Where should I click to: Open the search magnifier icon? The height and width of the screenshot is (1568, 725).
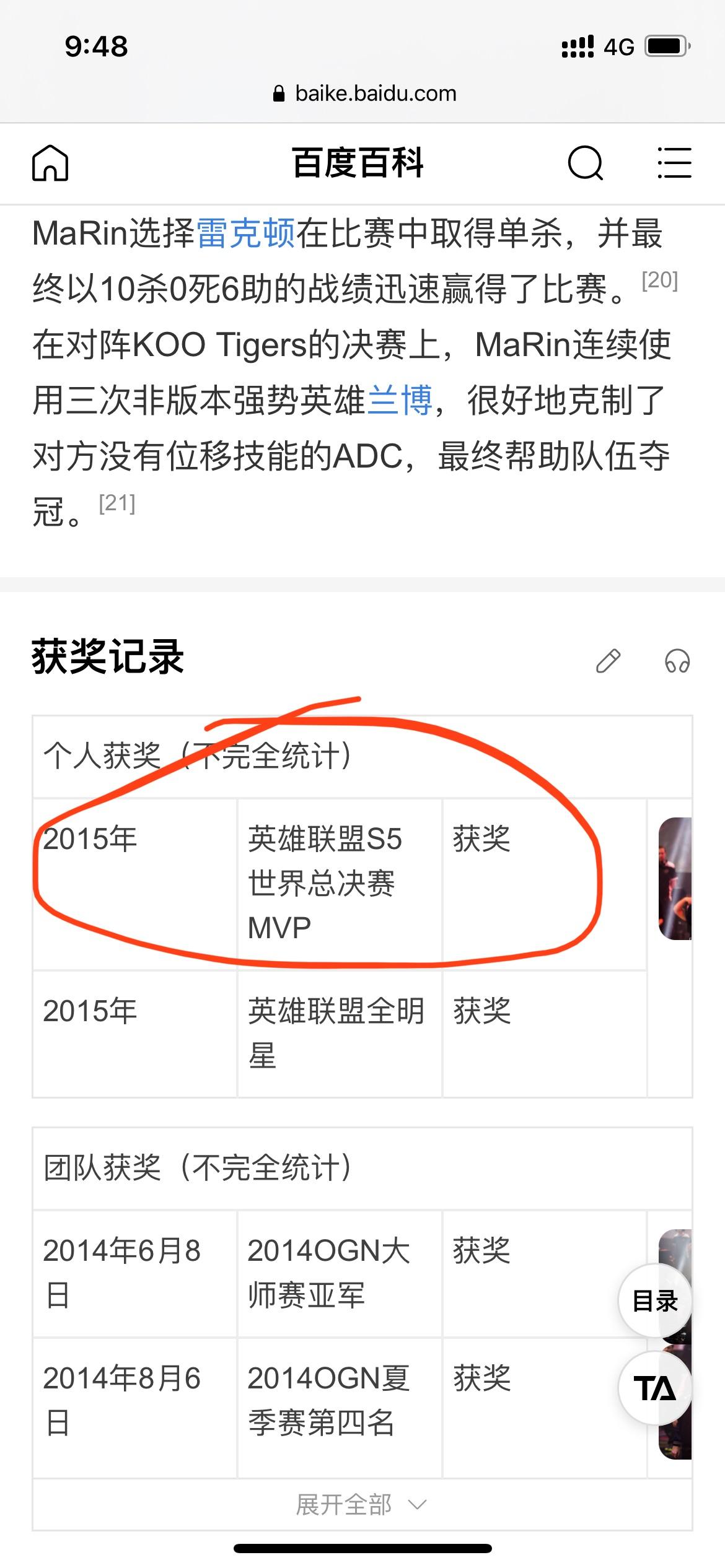pyautogui.click(x=585, y=163)
